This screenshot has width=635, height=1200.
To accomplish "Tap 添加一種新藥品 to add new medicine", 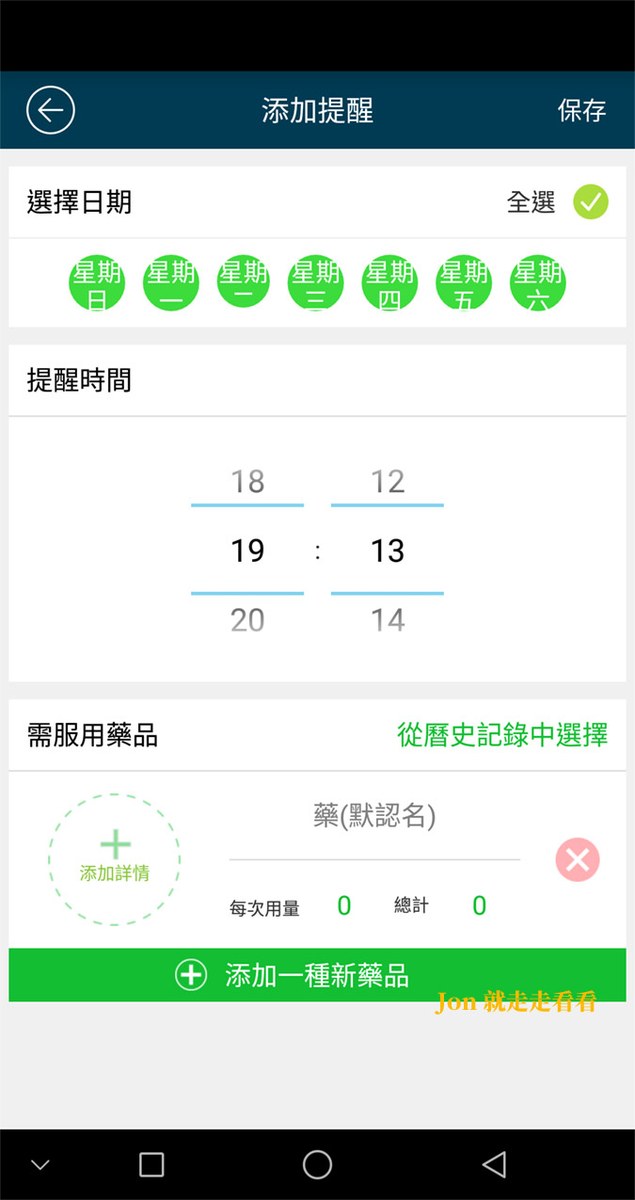I will click(317, 975).
